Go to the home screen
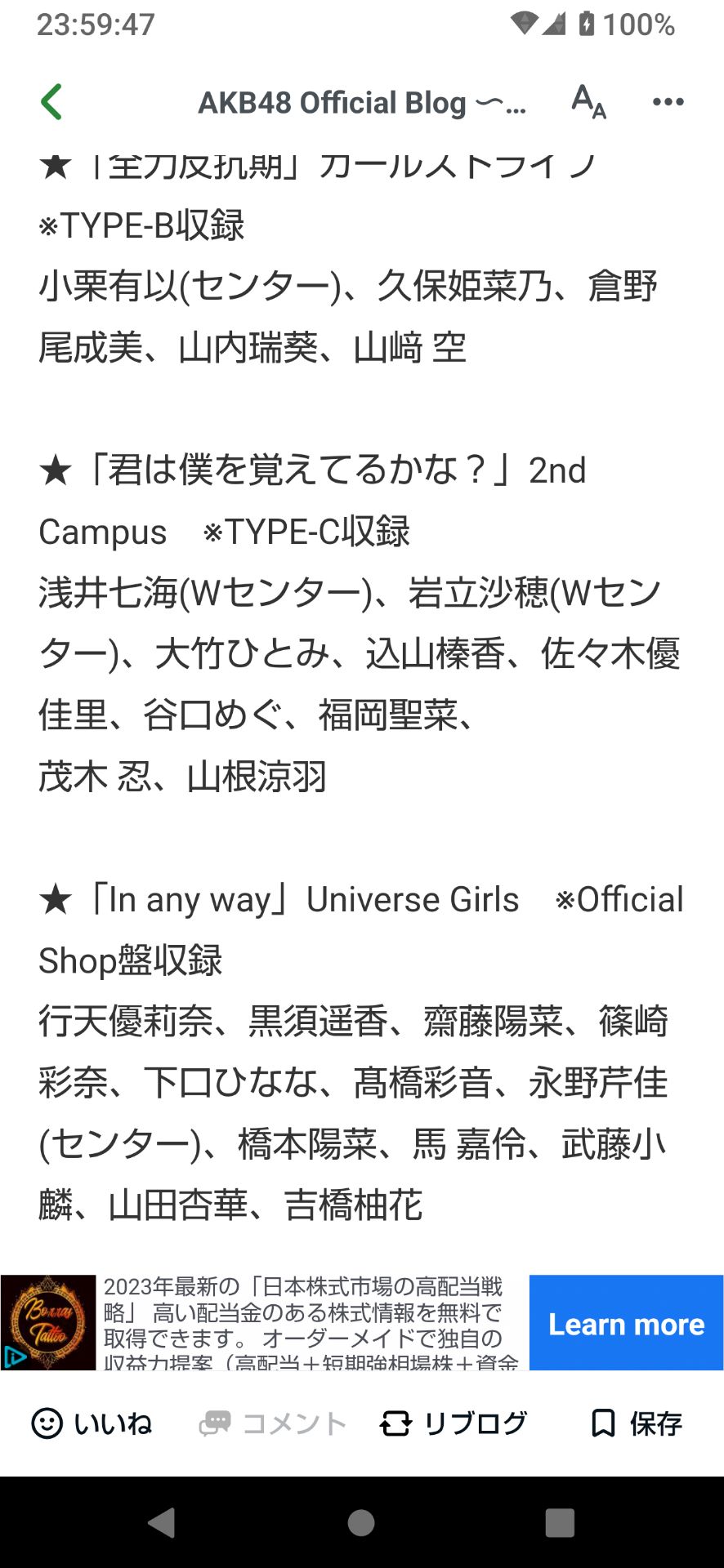724x1568 pixels. tap(361, 1523)
